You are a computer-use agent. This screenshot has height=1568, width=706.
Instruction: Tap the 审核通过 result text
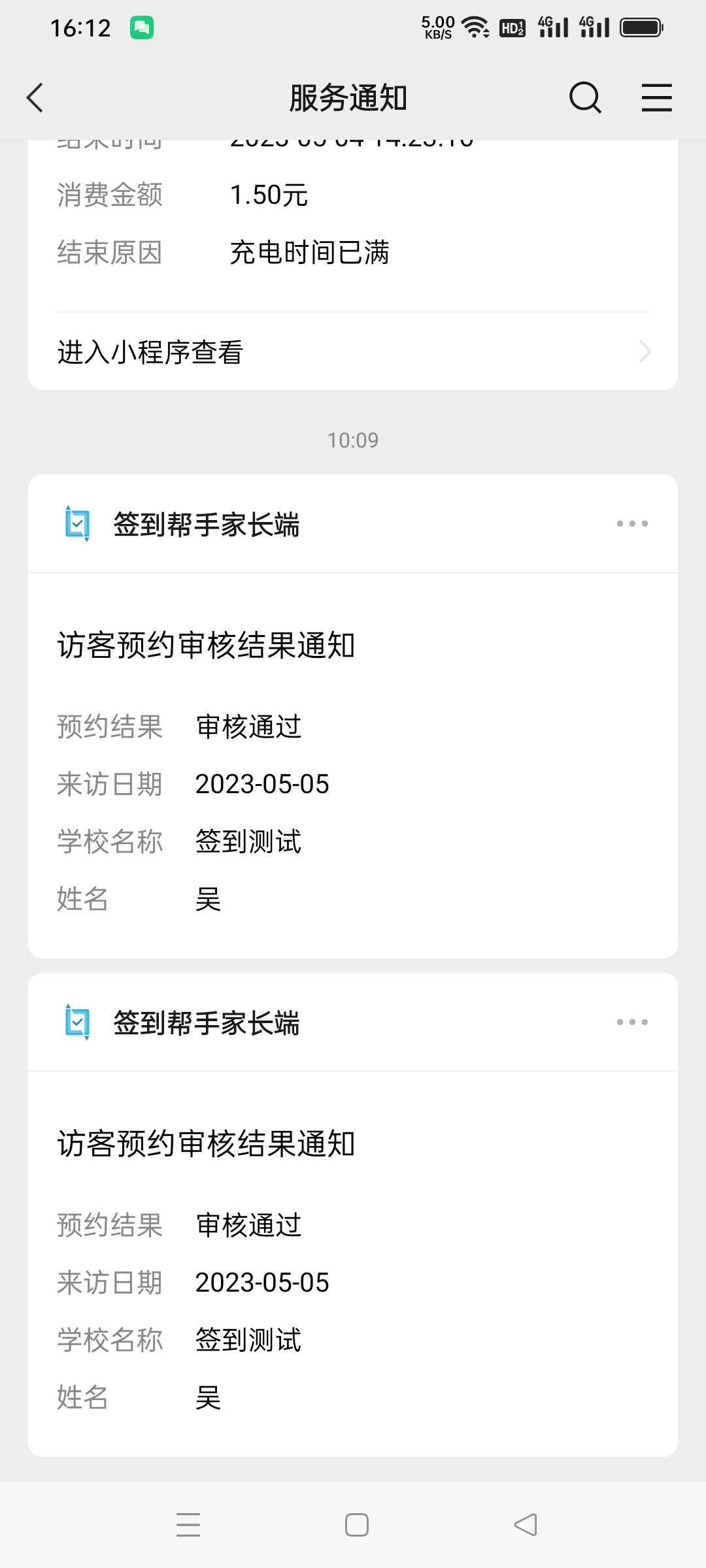pyautogui.click(x=248, y=727)
